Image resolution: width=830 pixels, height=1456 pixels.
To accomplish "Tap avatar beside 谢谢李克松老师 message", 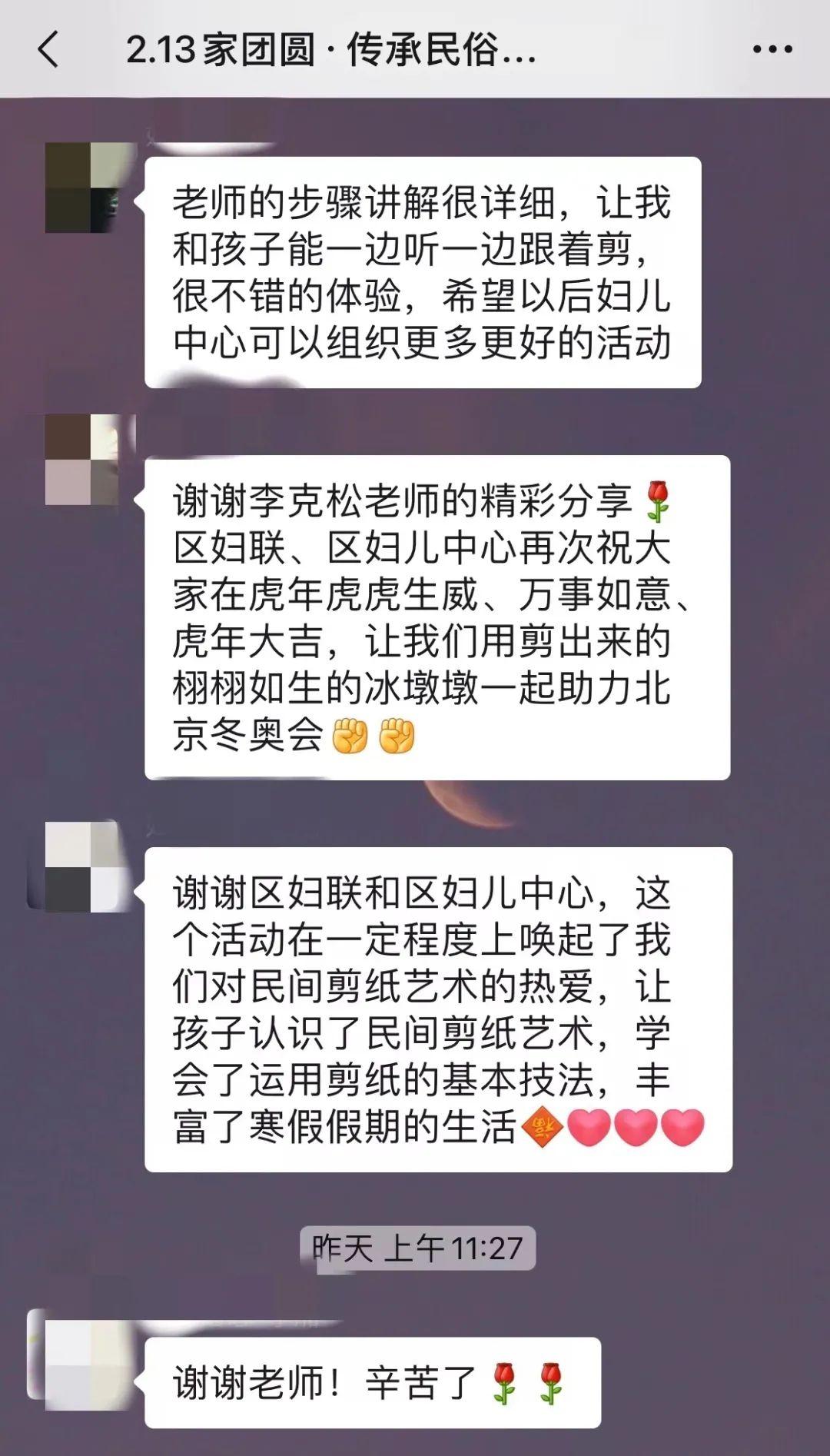I will point(81,460).
